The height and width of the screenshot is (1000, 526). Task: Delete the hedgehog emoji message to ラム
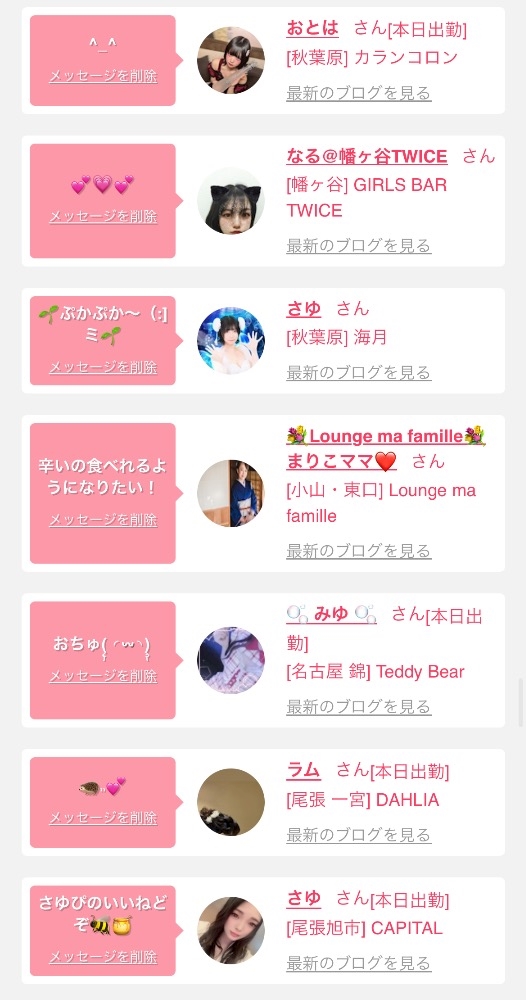(x=103, y=818)
